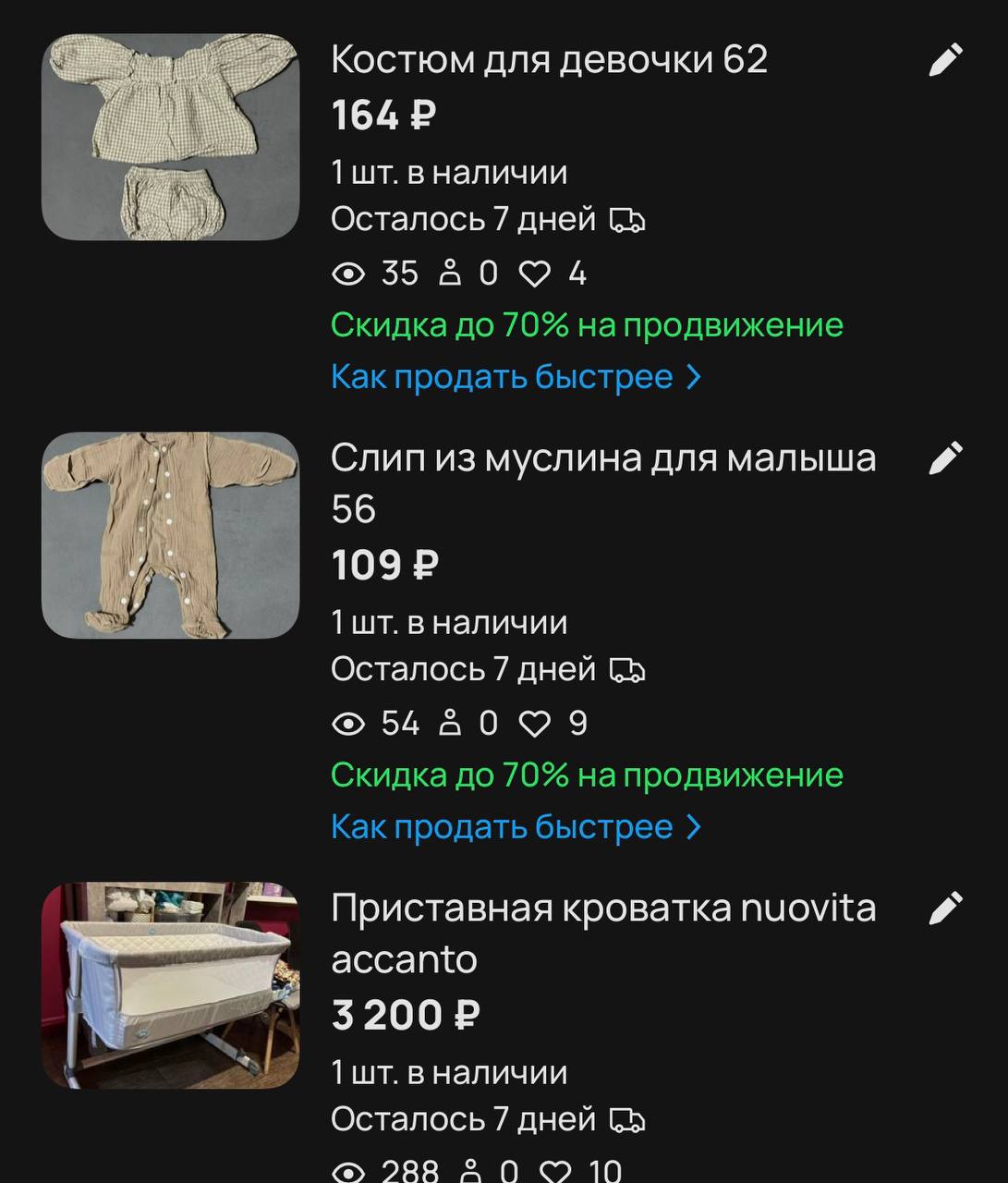Open the photo of the muslin sleepsuit

click(172, 534)
